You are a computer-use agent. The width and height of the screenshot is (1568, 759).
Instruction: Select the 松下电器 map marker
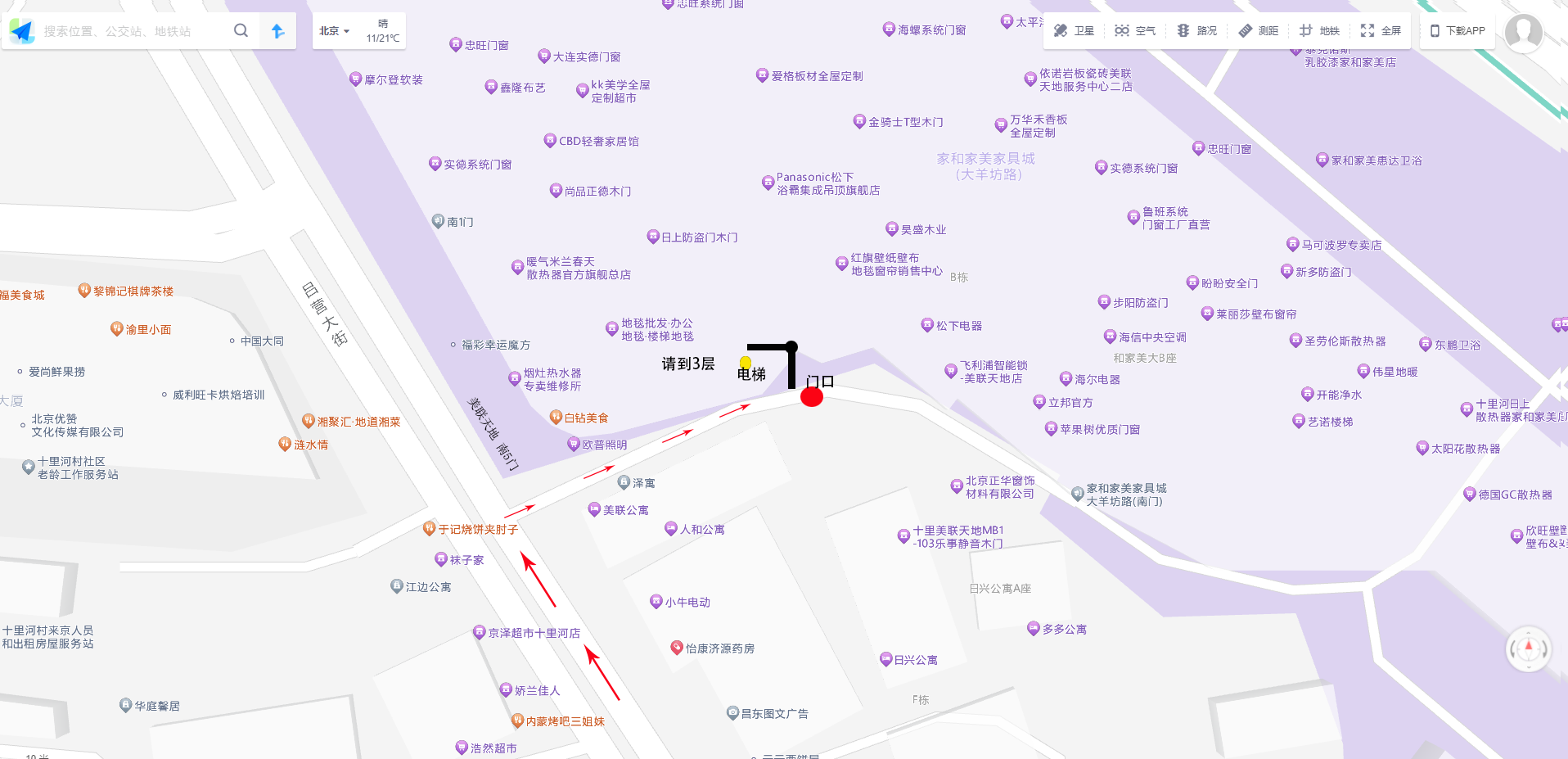pos(927,325)
